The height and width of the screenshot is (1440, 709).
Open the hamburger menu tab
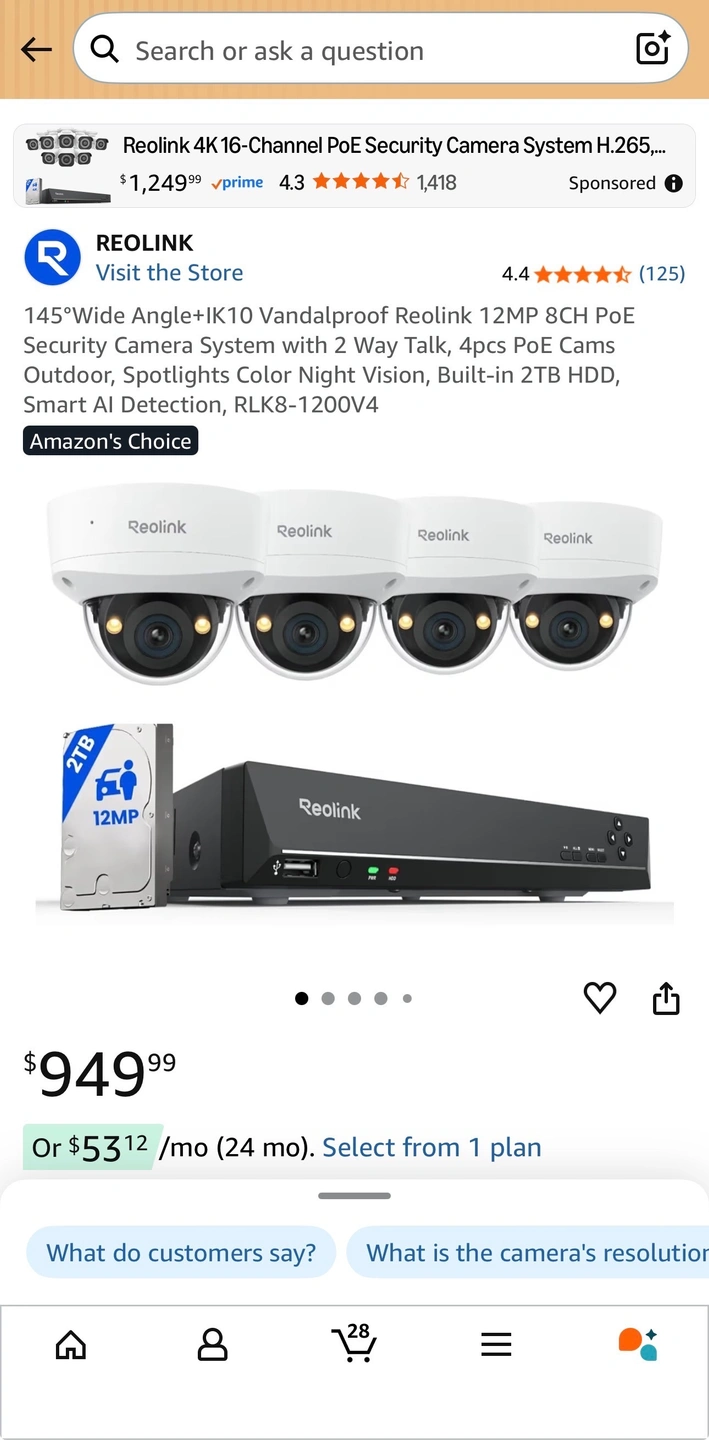496,1345
